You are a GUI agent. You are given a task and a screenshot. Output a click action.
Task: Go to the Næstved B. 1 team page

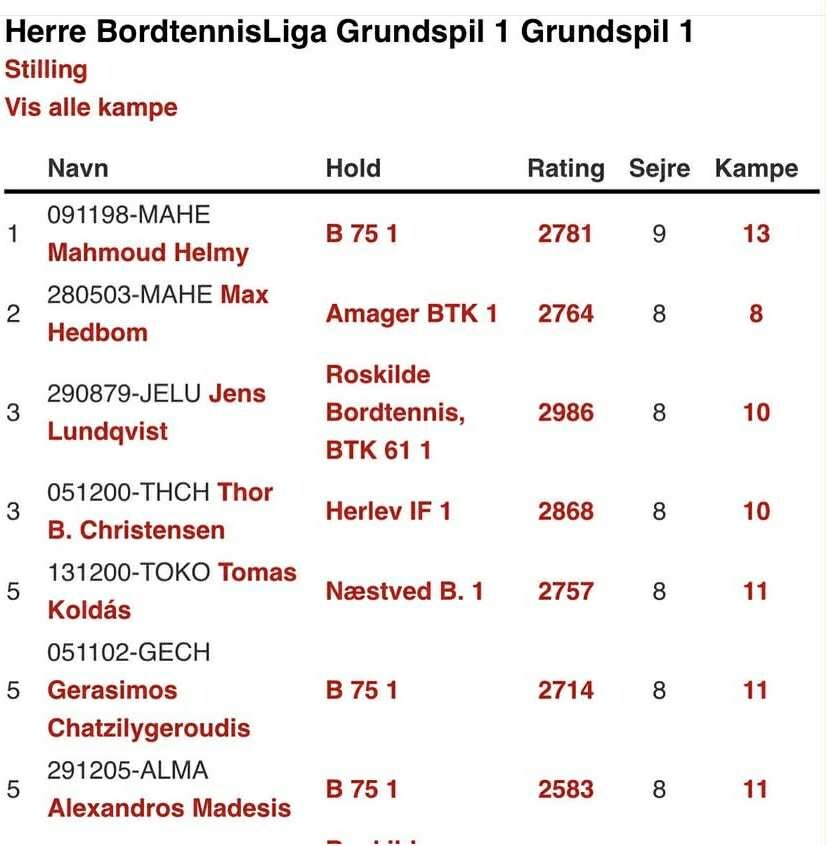tap(404, 591)
